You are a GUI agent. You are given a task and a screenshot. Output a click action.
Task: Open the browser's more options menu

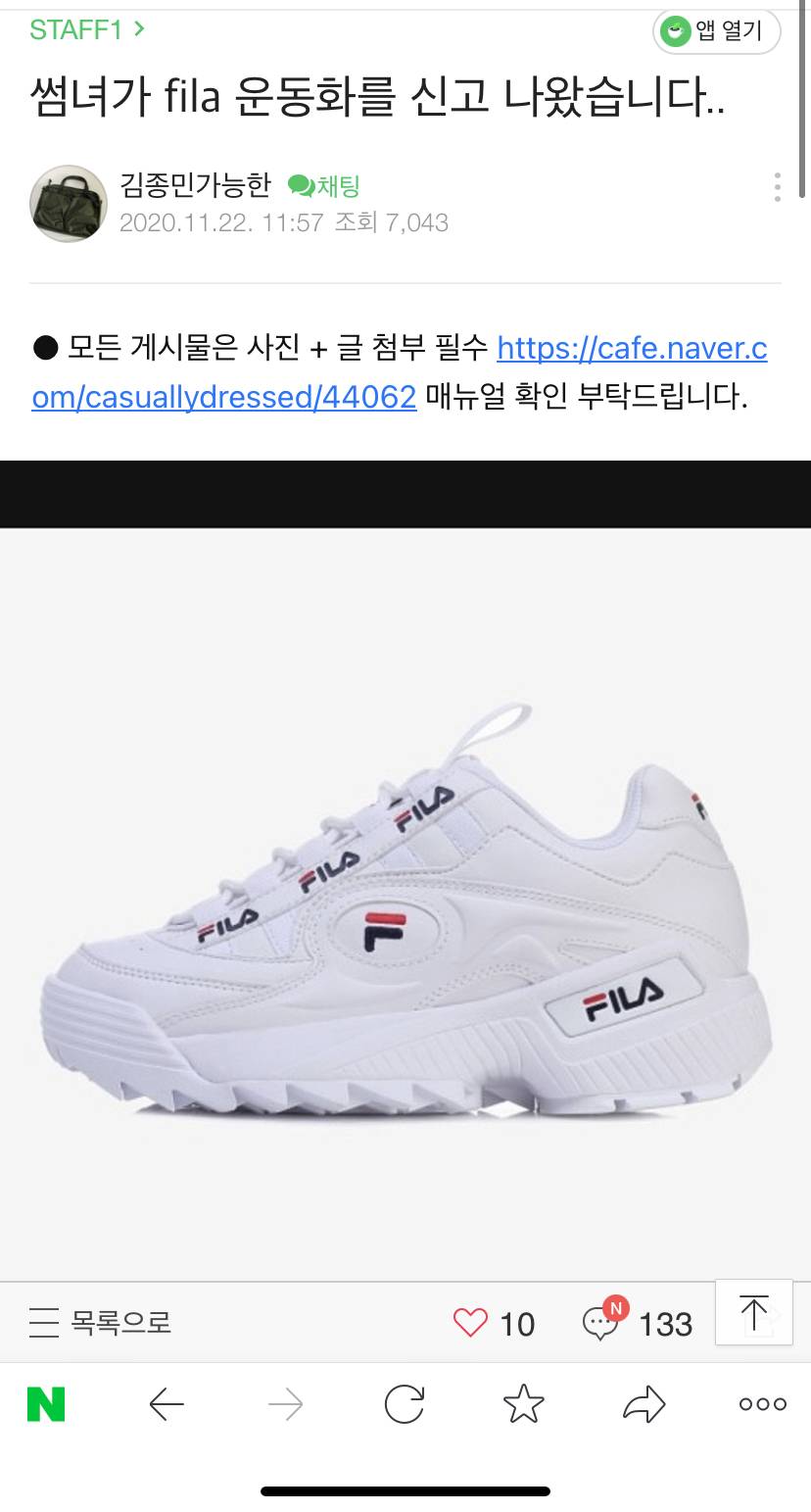point(763,1405)
